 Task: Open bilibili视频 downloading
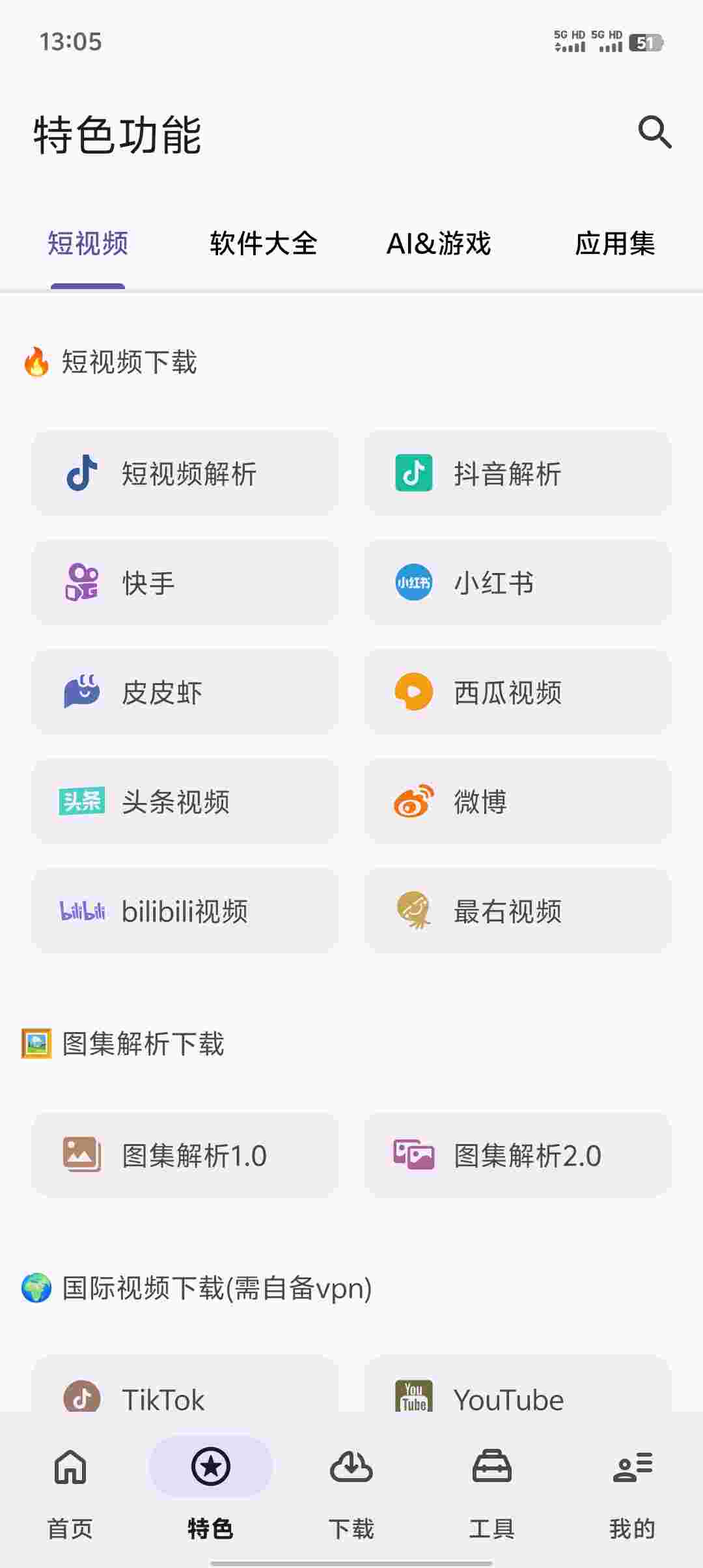pyautogui.click(x=185, y=912)
